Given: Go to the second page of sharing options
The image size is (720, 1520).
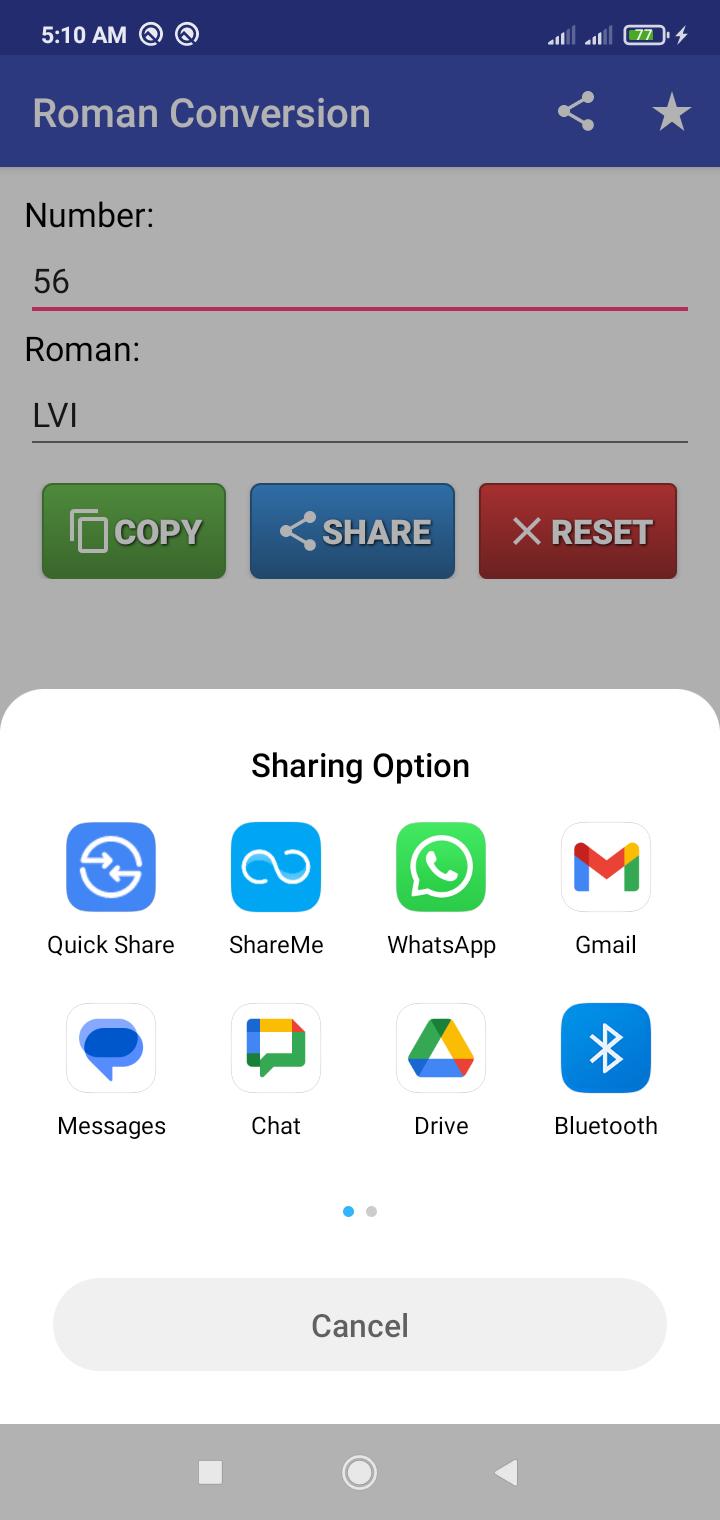Looking at the screenshot, I should click(x=372, y=1211).
